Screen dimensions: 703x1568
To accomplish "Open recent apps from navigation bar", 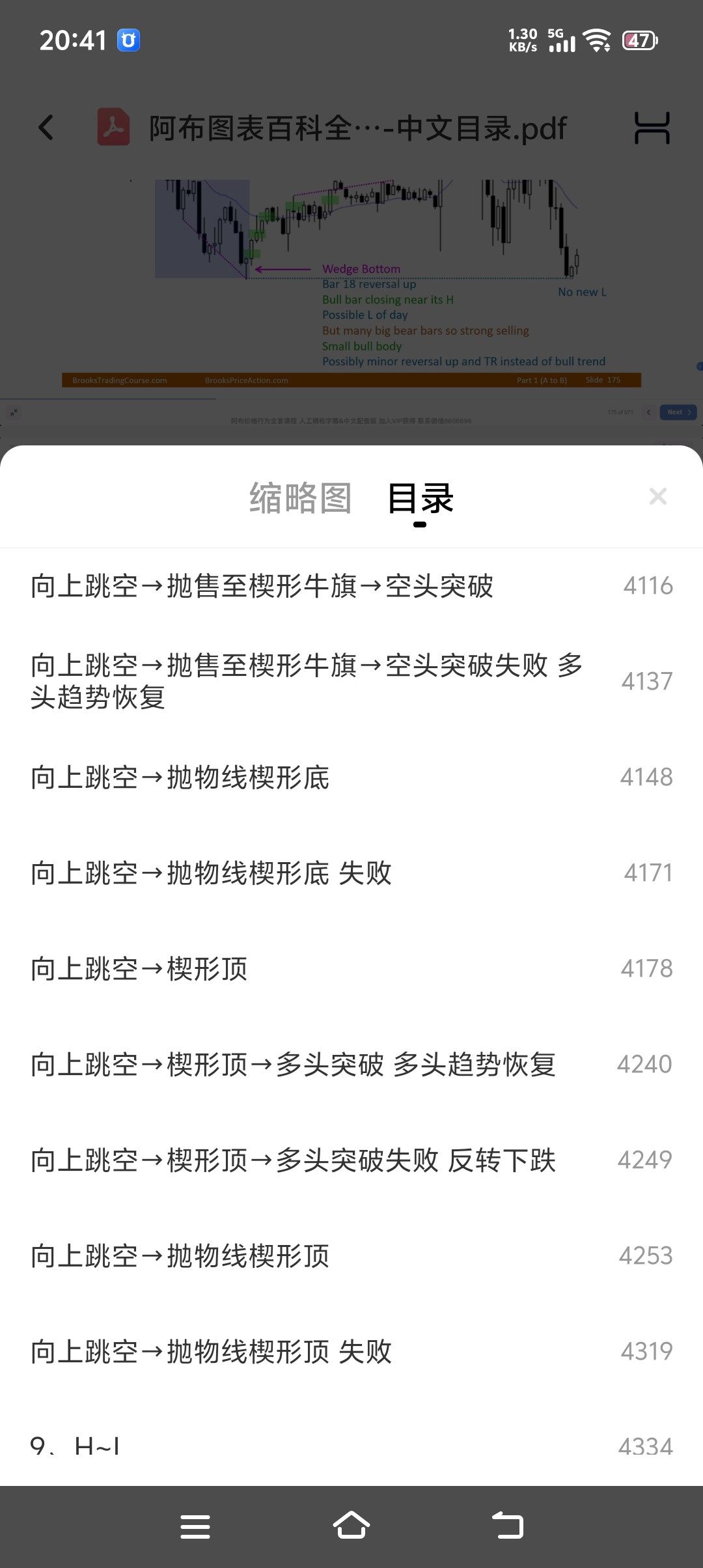I will pos(195,1526).
